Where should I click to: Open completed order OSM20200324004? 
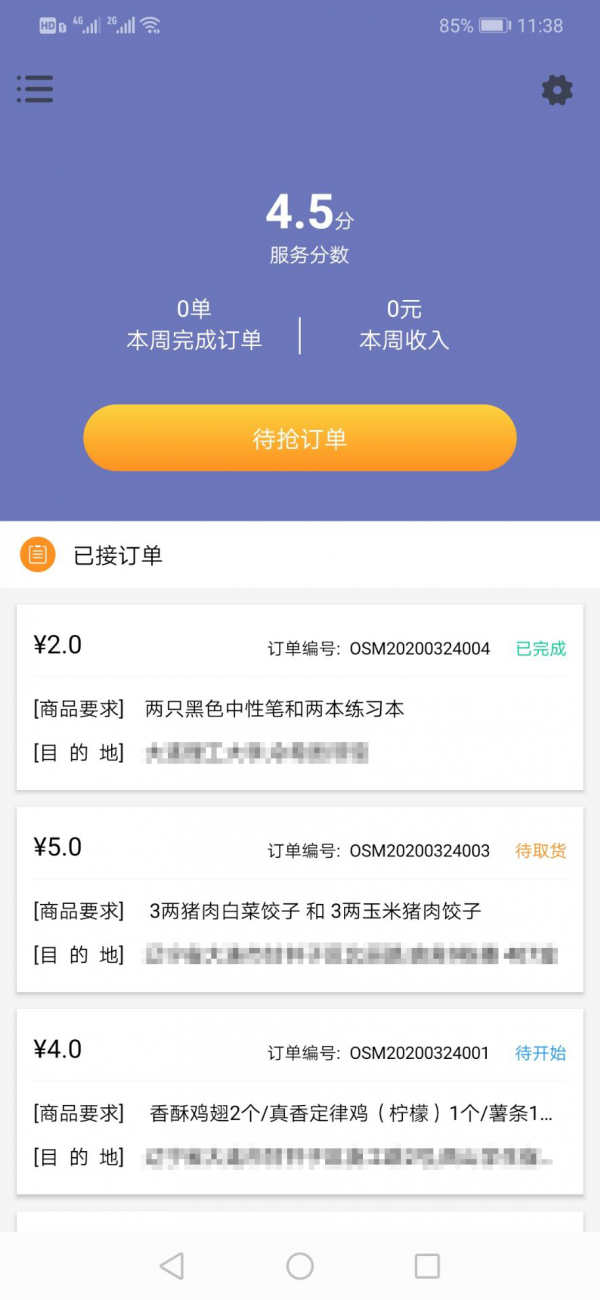[300, 697]
